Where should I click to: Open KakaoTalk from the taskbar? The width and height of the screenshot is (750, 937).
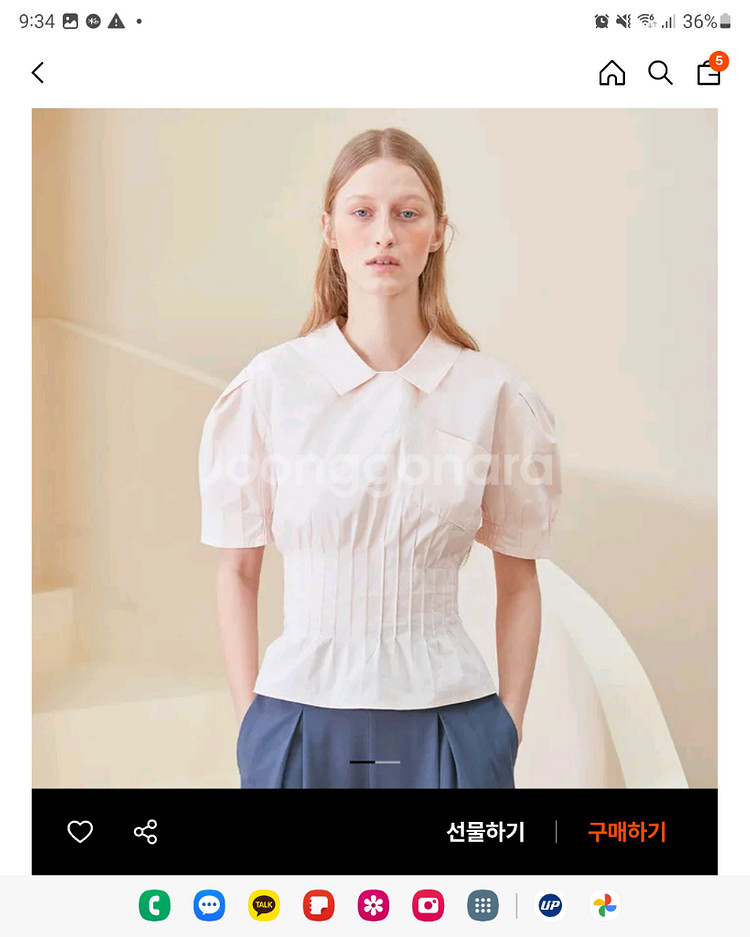coord(264,906)
